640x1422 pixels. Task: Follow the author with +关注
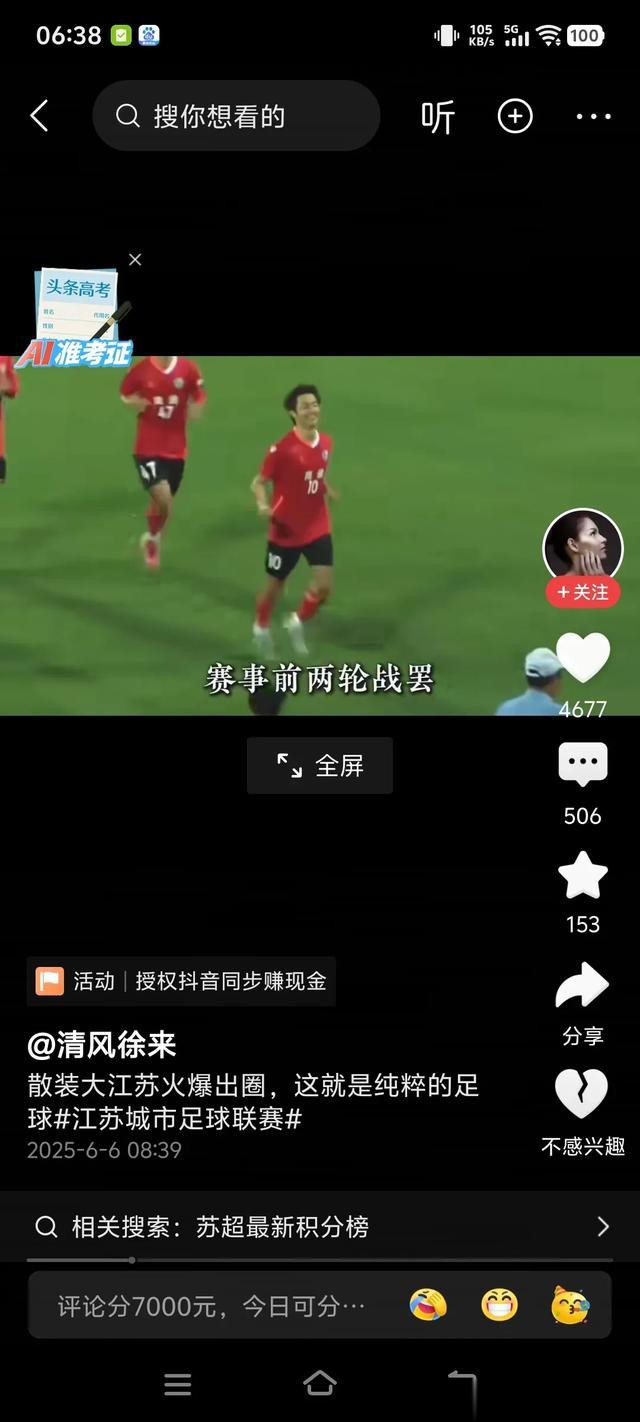point(583,592)
